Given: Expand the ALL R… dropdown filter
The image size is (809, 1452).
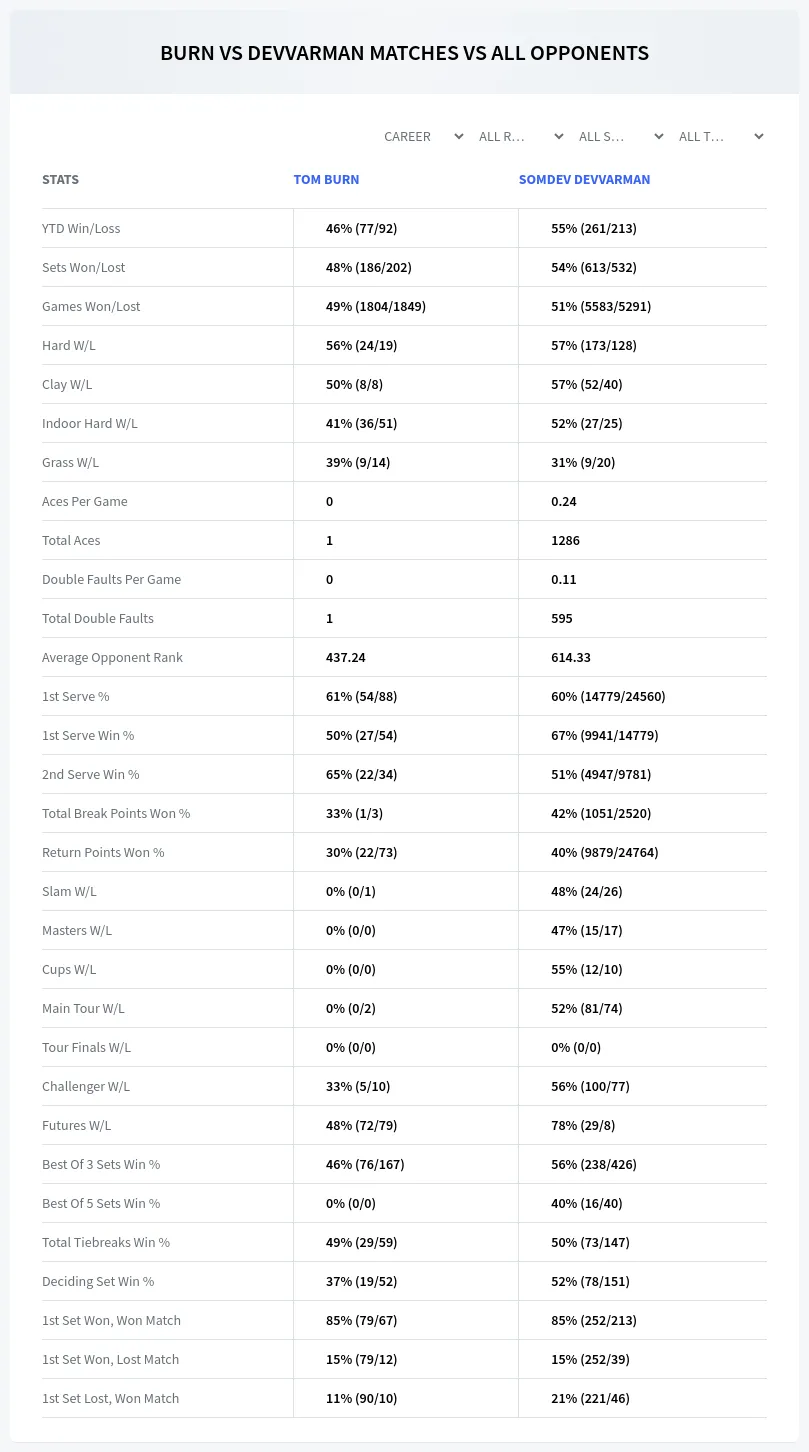Looking at the screenshot, I should (521, 136).
